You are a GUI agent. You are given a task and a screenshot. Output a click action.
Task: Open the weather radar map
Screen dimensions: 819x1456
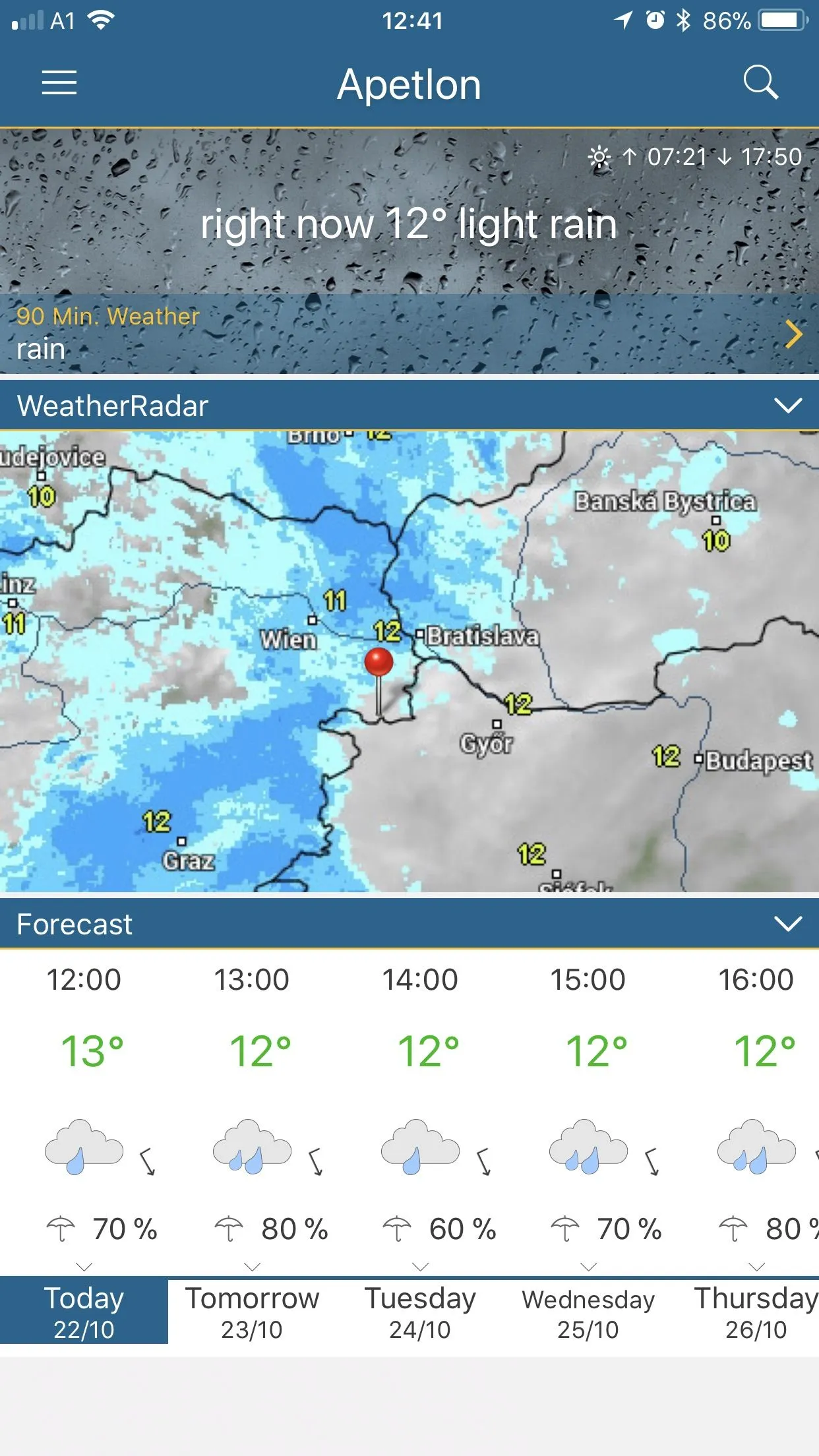tap(409, 661)
